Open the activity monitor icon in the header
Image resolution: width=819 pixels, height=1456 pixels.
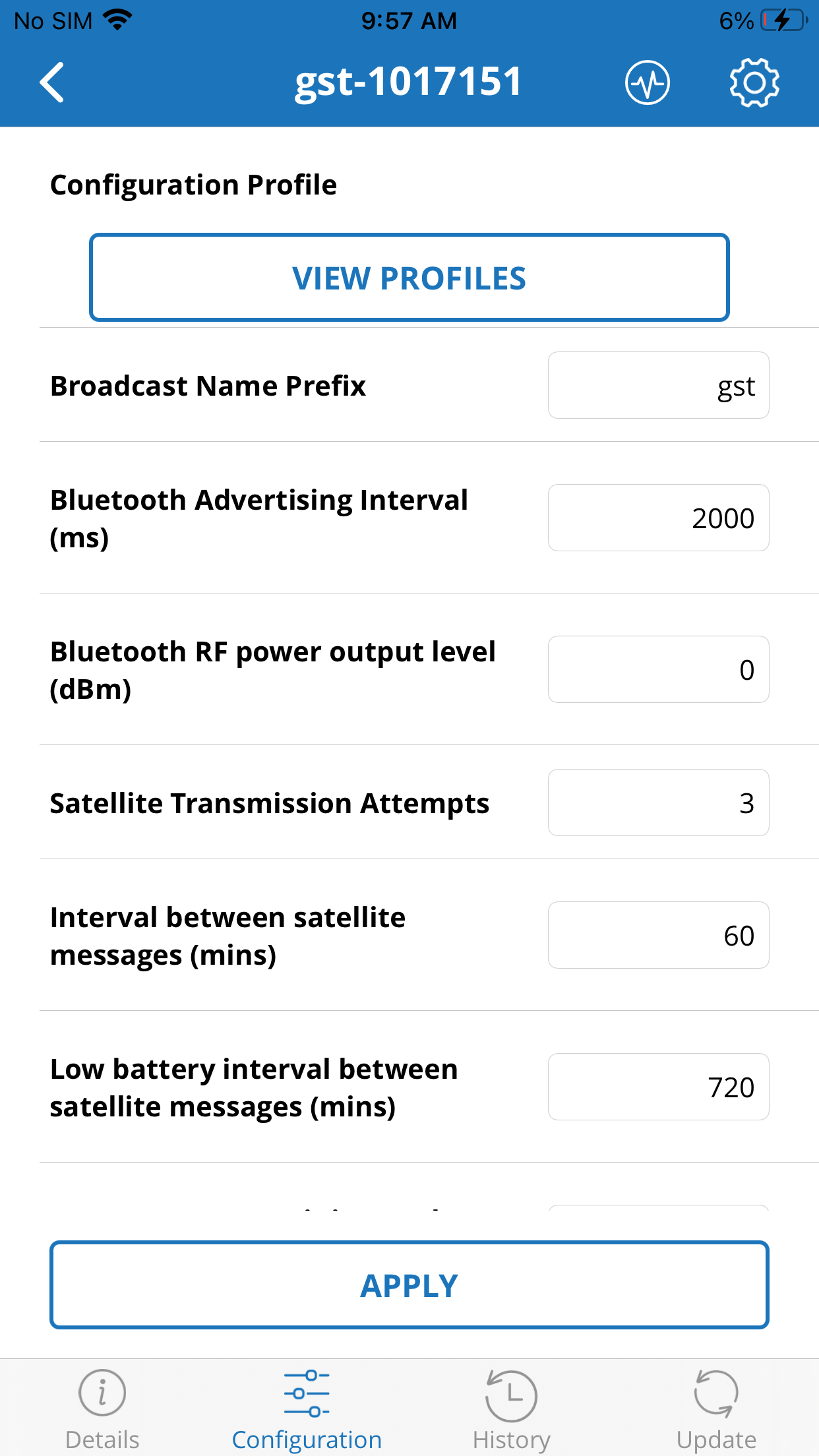tap(648, 81)
